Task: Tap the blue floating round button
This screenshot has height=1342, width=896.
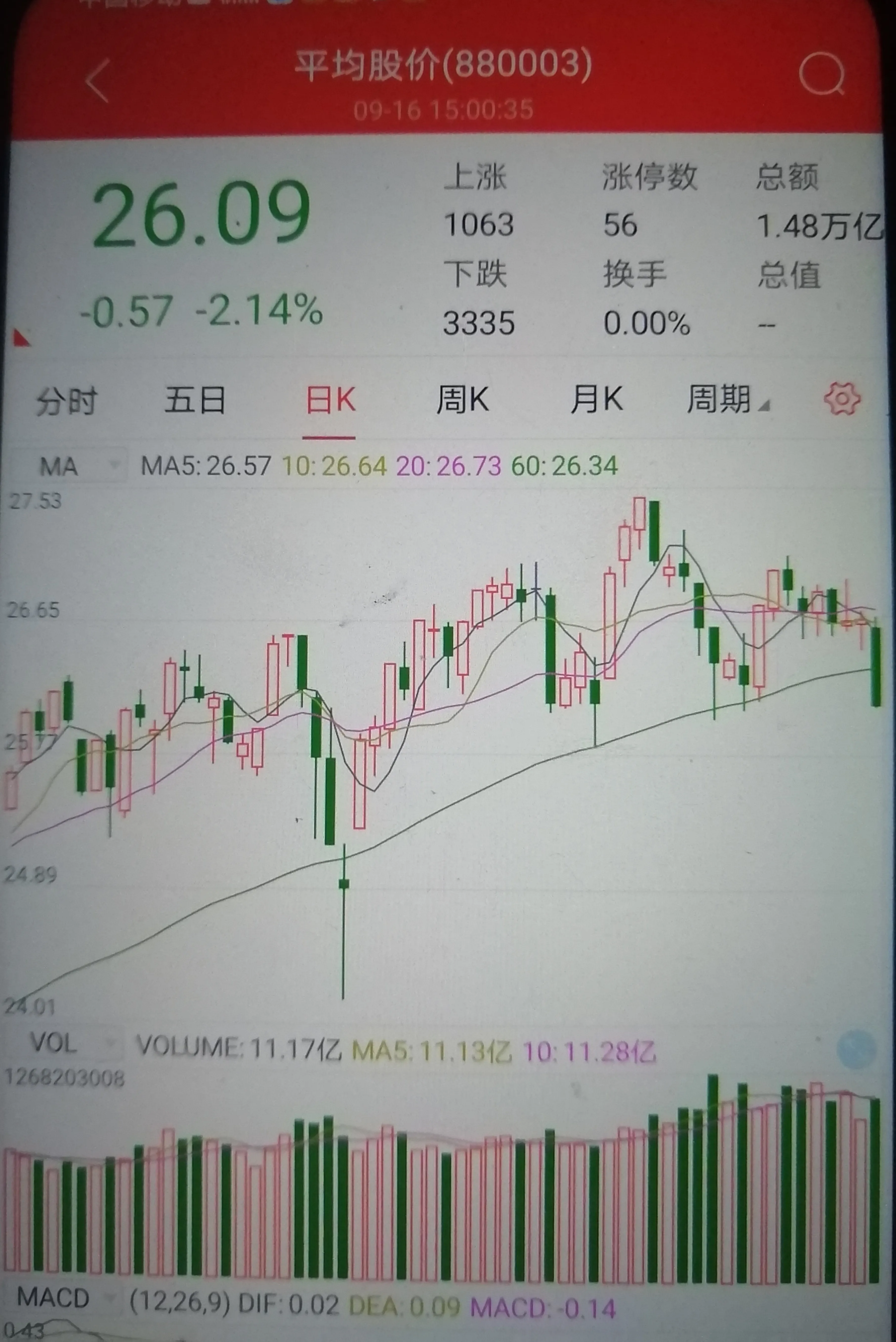Action: click(x=856, y=1048)
